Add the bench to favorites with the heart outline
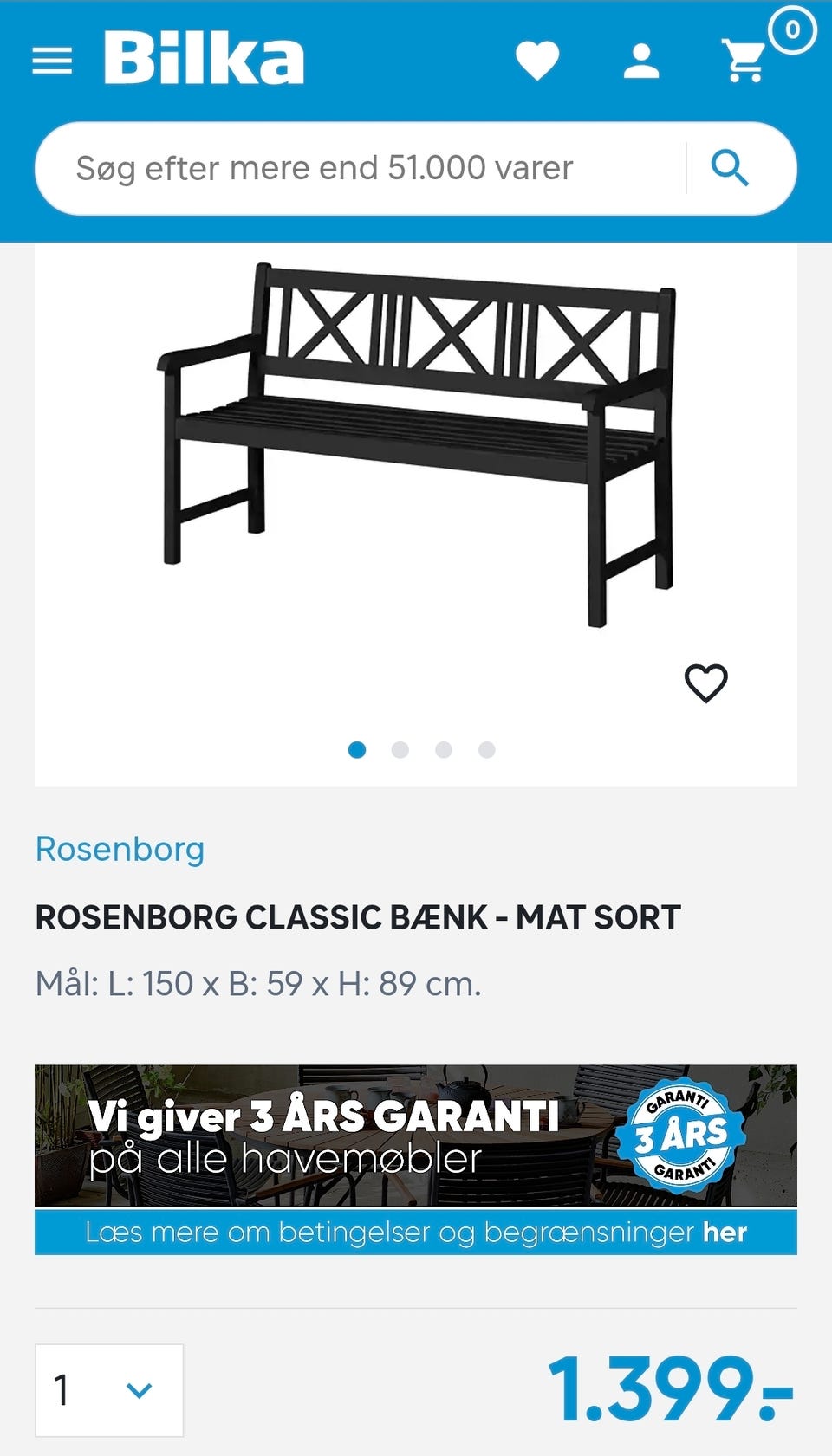 [706, 683]
